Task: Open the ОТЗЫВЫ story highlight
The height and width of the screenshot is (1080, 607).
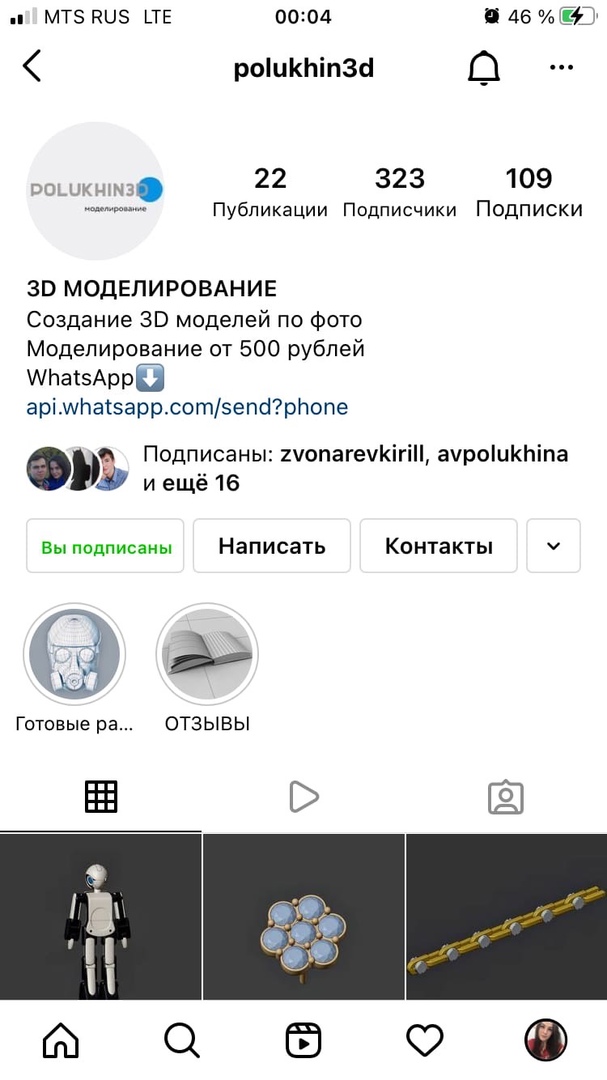Action: (207, 656)
